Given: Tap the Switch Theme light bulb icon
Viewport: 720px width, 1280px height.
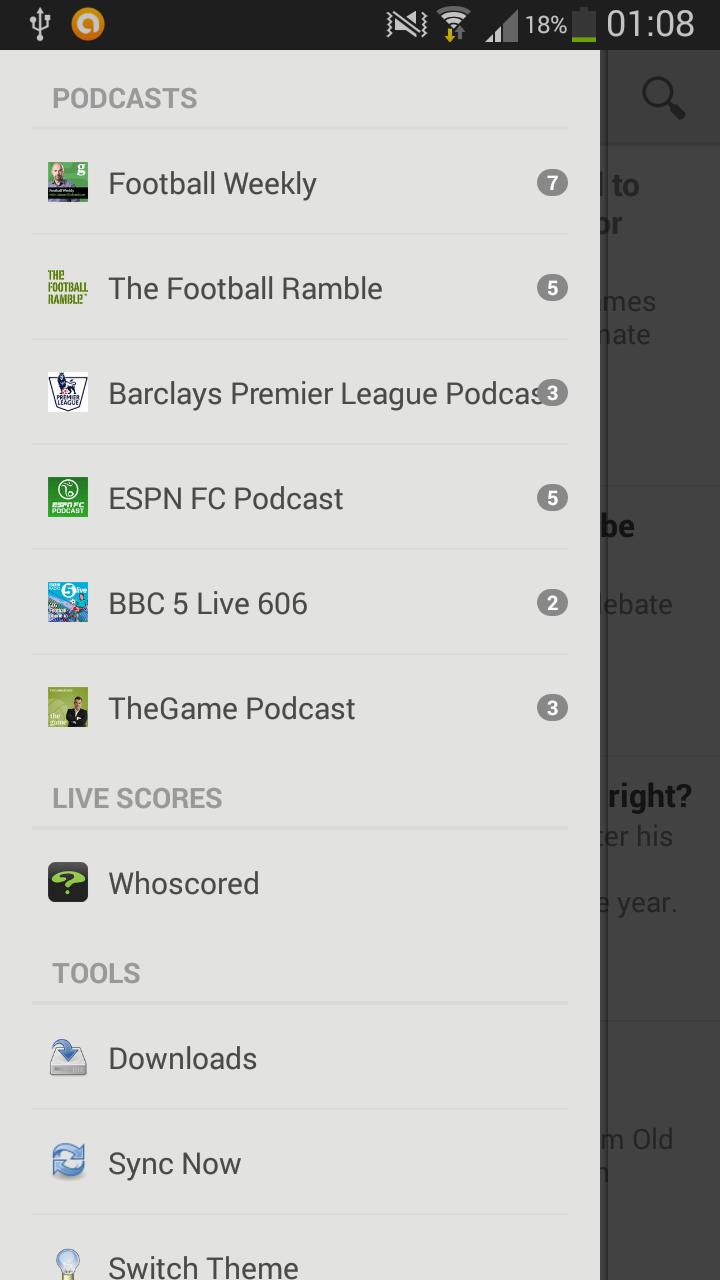Looking at the screenshot, I should coord(67,1266).
